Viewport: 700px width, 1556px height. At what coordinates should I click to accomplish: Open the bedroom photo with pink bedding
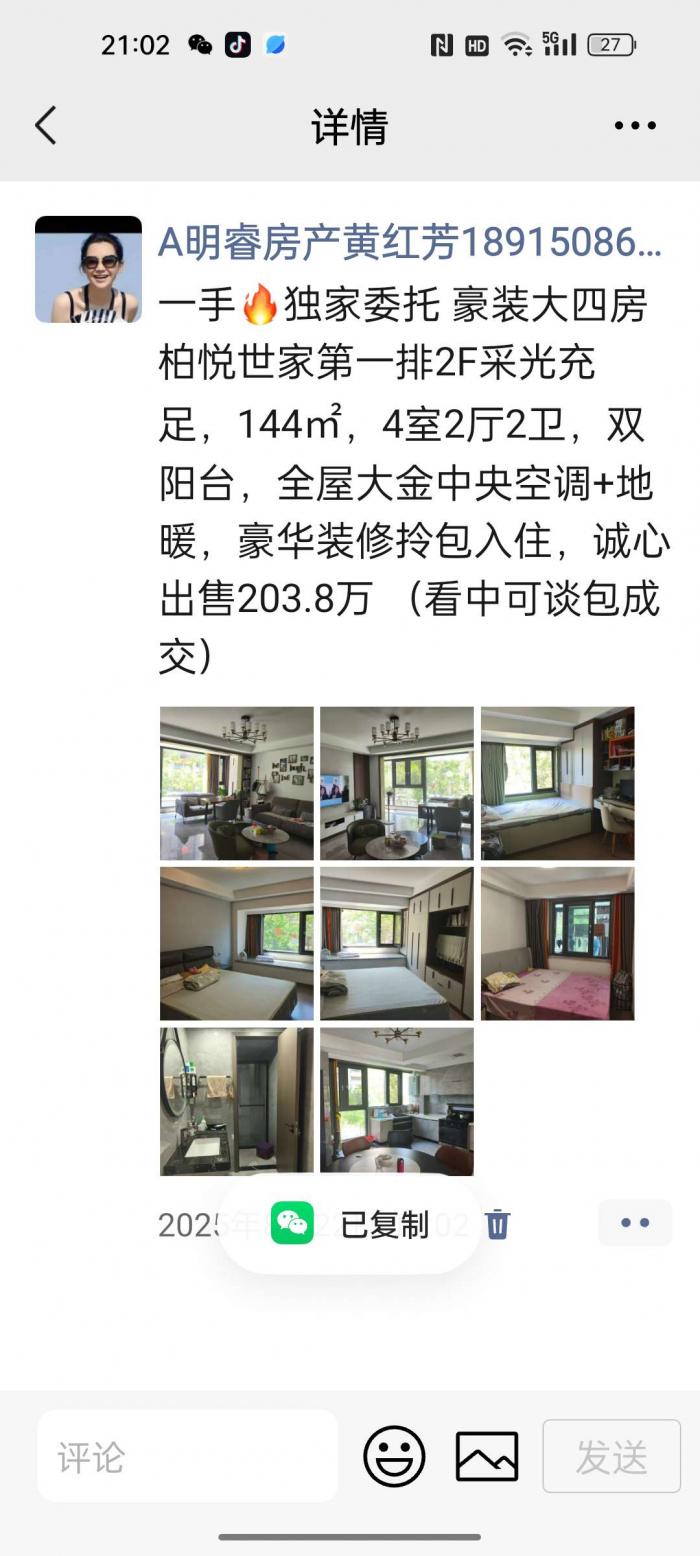click(557, 943)
